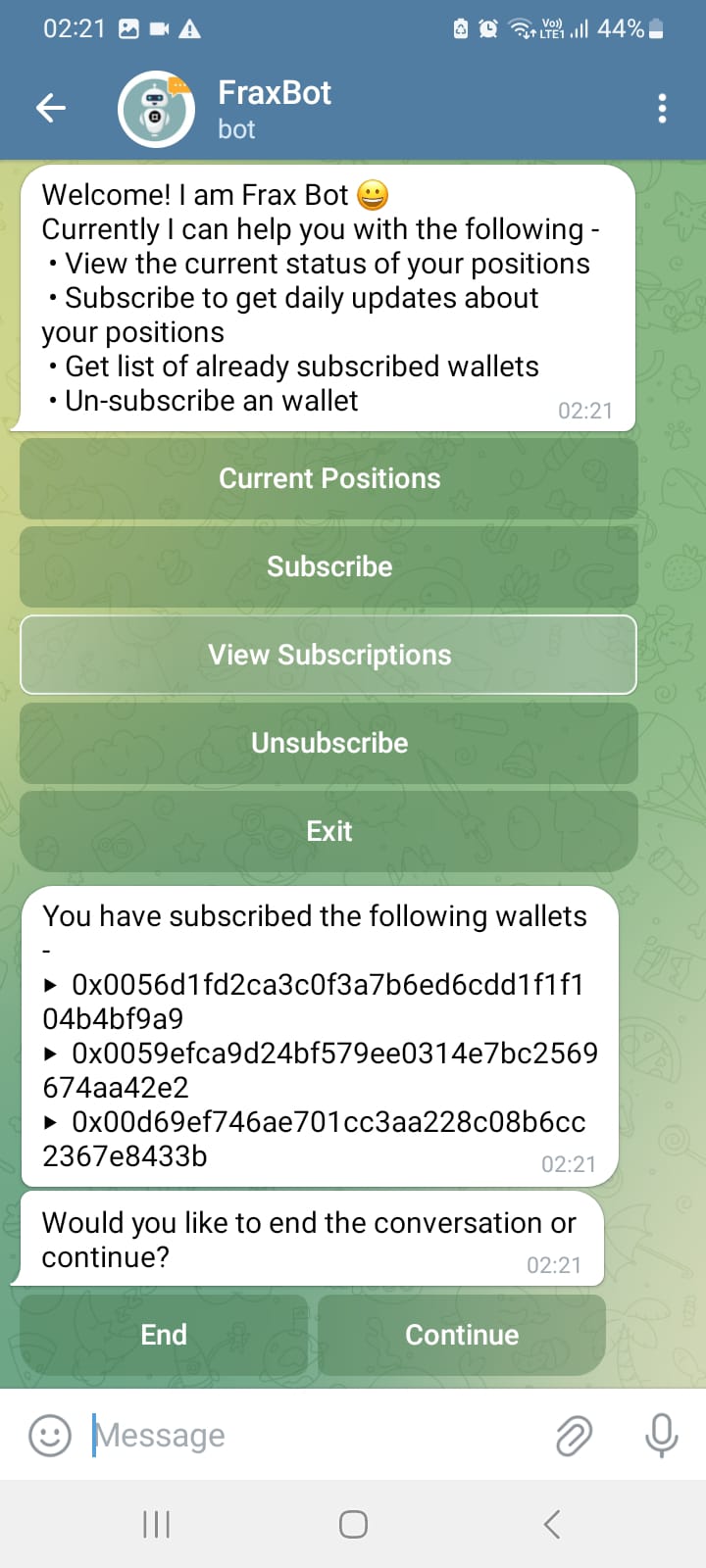Open the three-dot chat options menu
Image resolution: width=706 pixels, height=1568 pixels.
pos(662,108)
